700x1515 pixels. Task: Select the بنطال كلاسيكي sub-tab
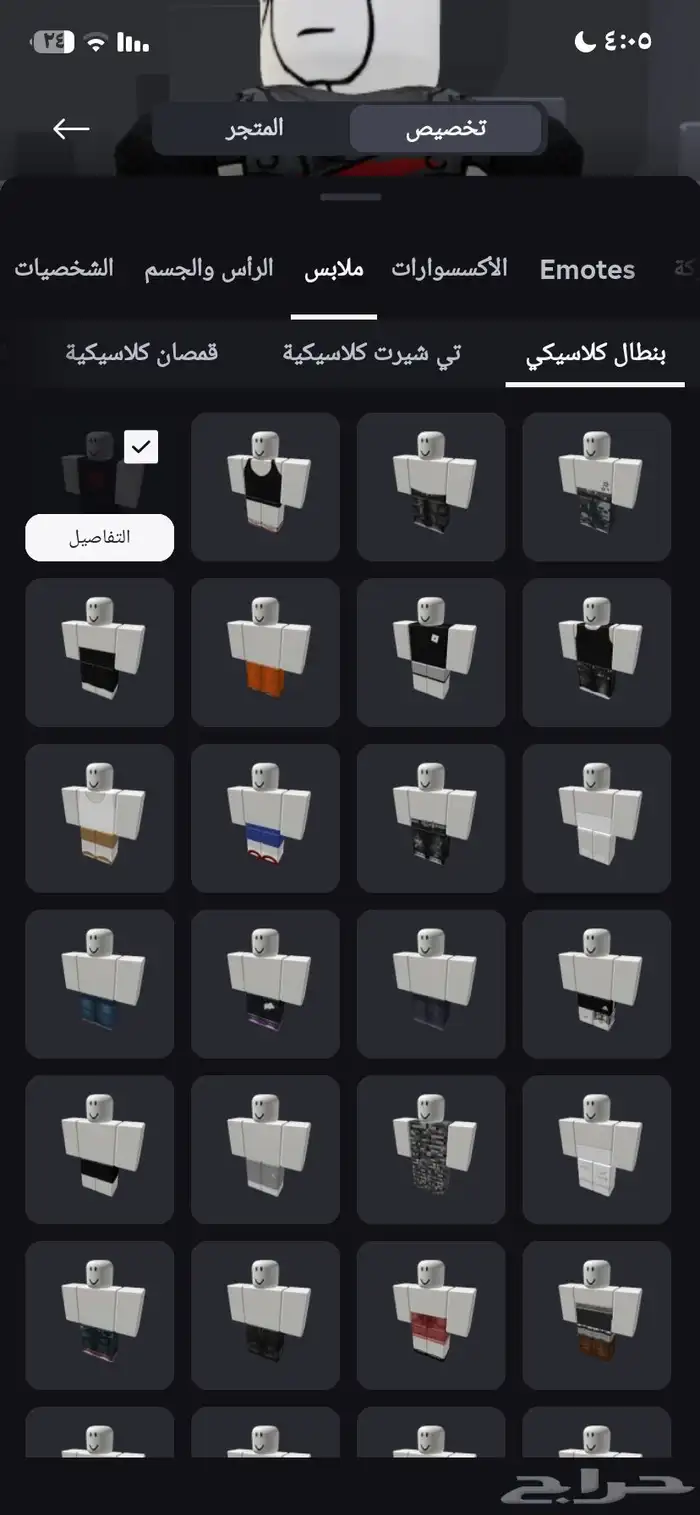[x=596, y=353]
